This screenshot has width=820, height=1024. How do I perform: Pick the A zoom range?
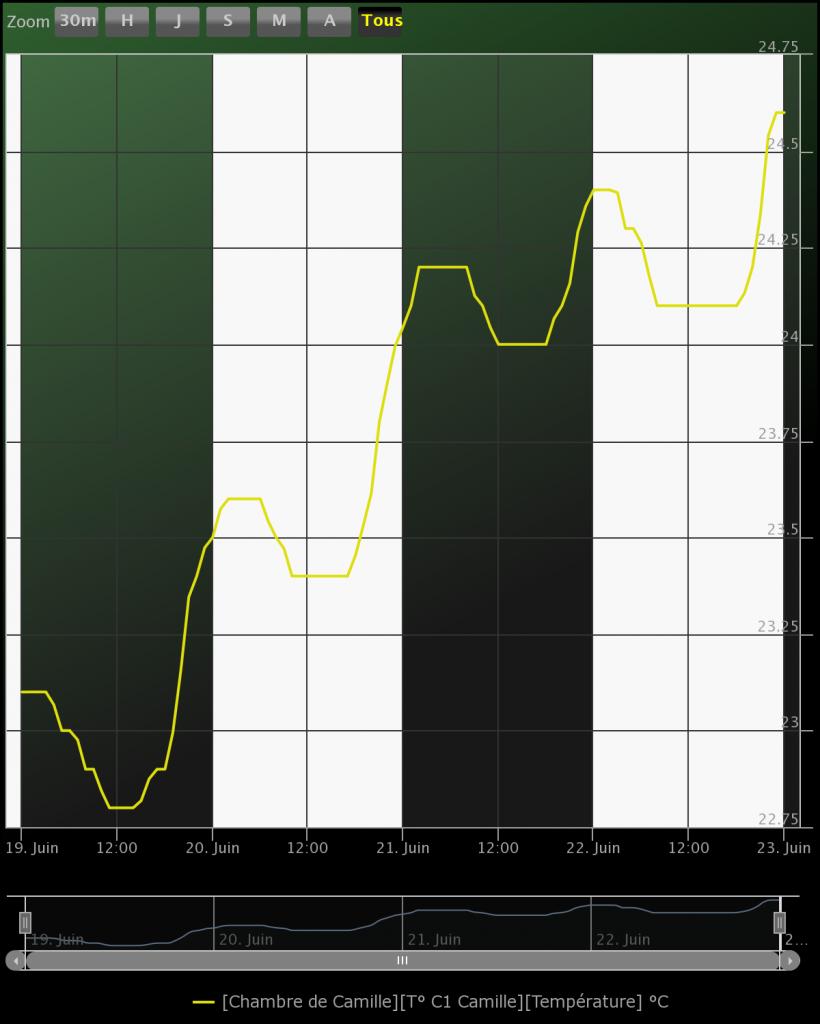pyautogui.click(x=329, y=21)
